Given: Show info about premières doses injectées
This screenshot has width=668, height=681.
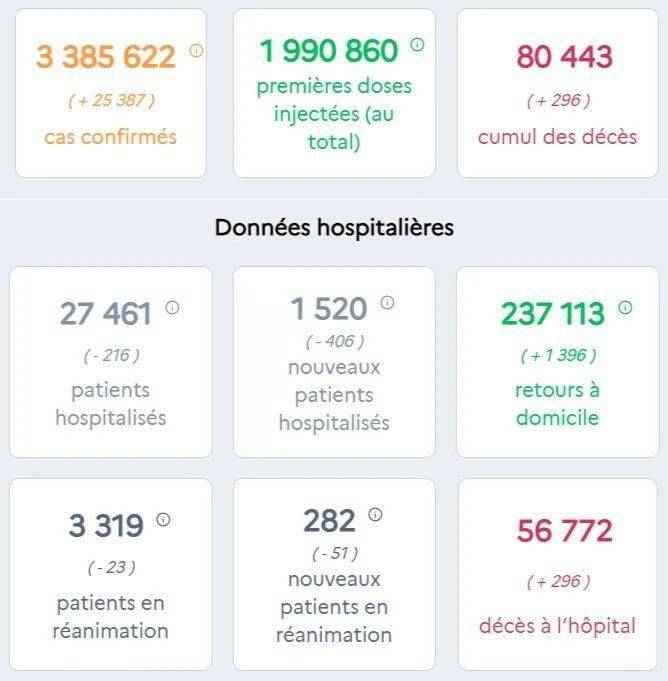Looking at the screenshot, I should [417, 44].
